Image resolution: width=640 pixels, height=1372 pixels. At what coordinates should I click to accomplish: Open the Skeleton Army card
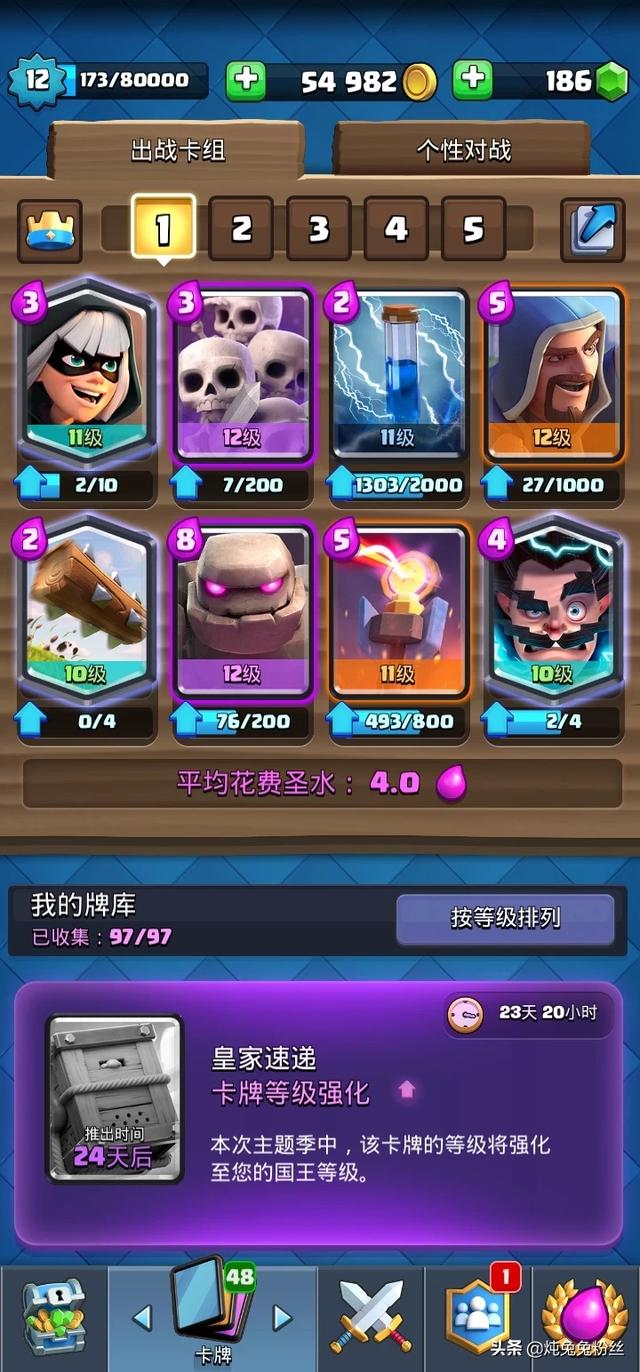(x=242, y=373)
